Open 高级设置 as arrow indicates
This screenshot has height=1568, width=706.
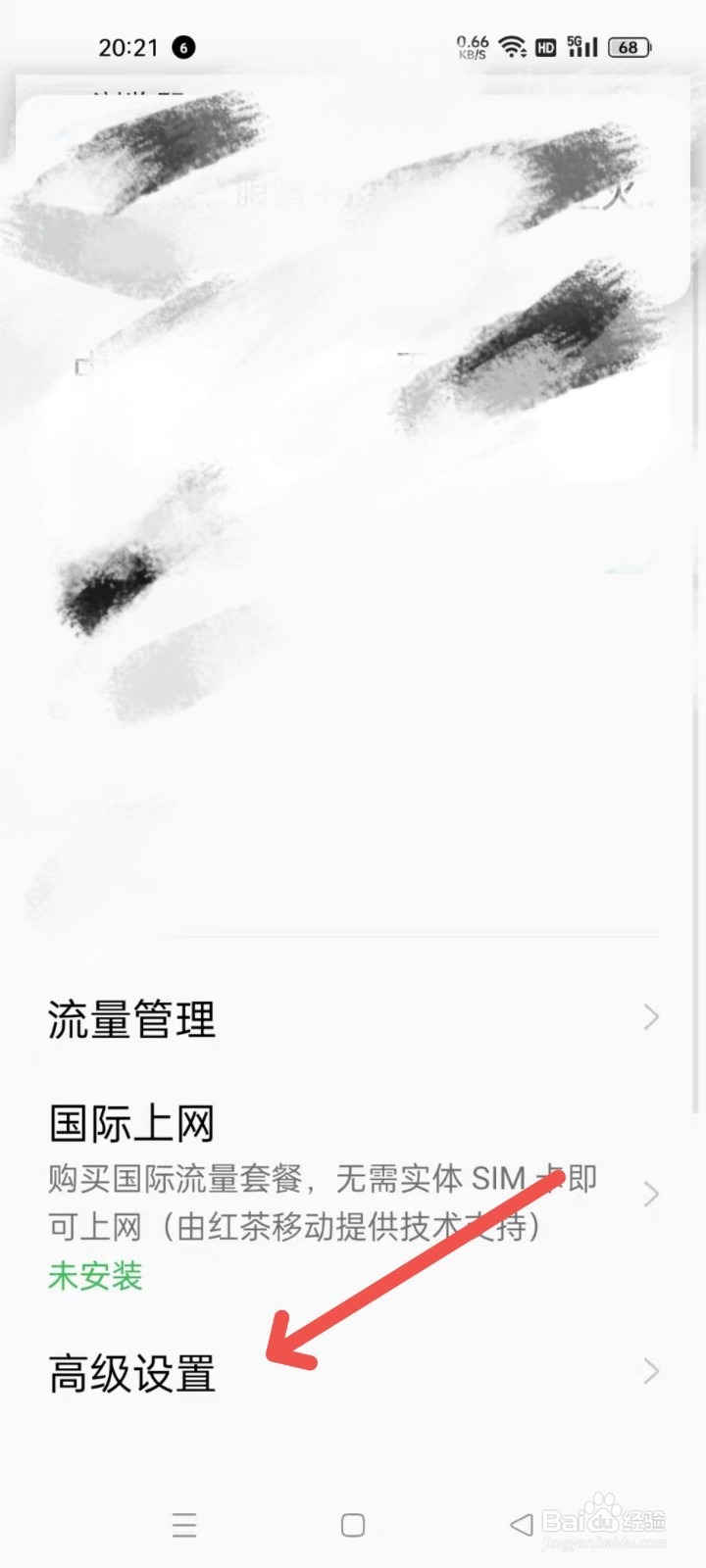[132, 1372]
